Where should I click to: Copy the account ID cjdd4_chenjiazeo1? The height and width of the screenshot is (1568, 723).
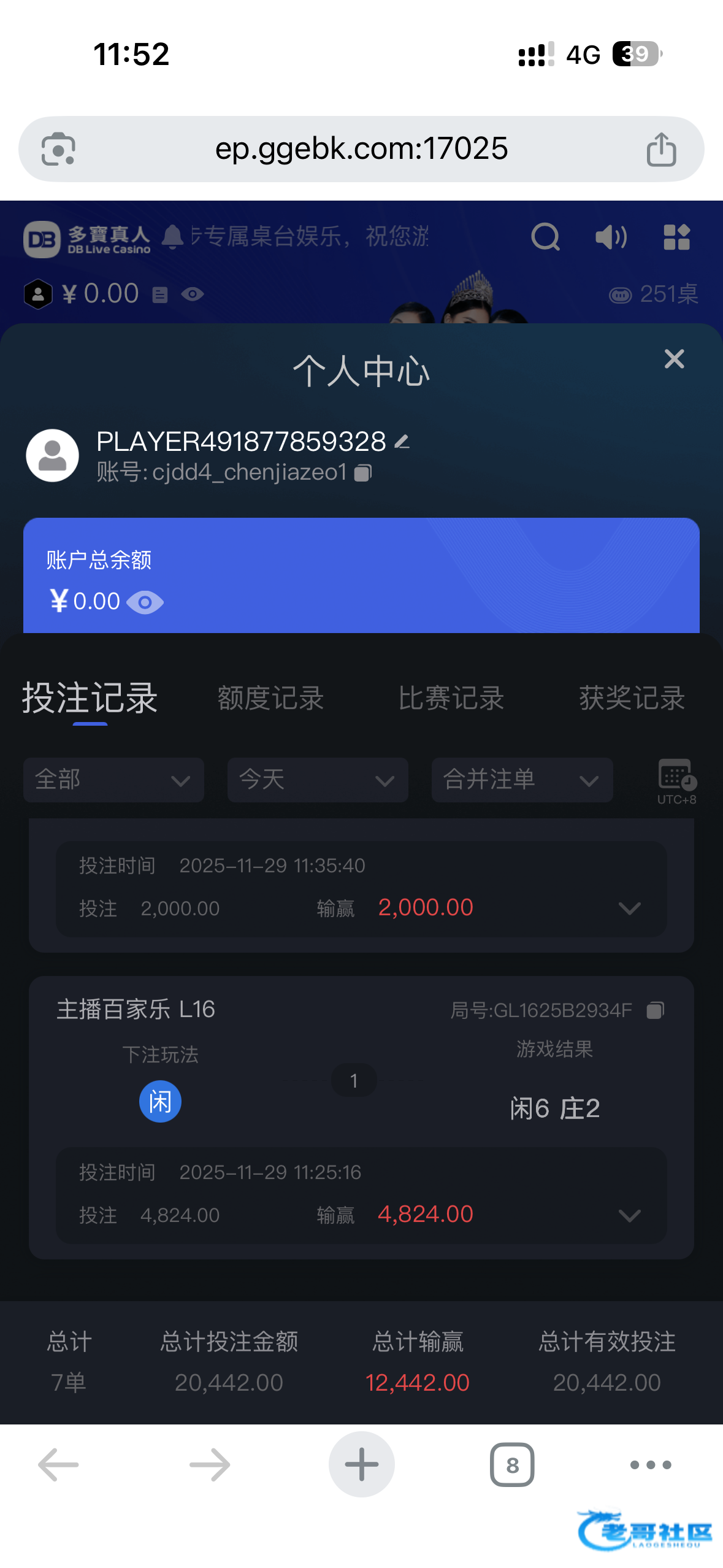click(363, 473)
